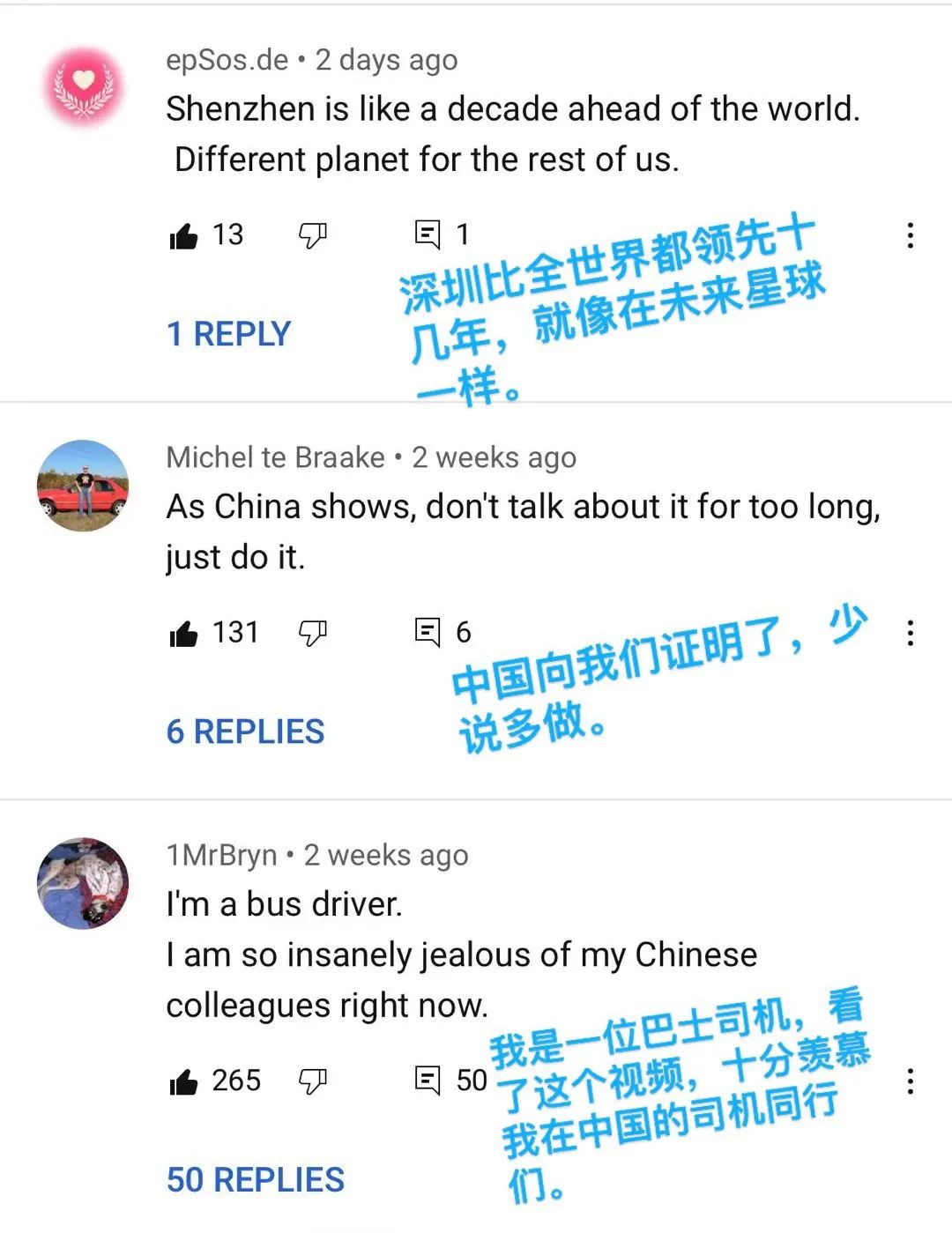Show 6 REPLIES under Michel te Braake
Viewport: 952px width, 1233px height.
click(x=245, y=732)
